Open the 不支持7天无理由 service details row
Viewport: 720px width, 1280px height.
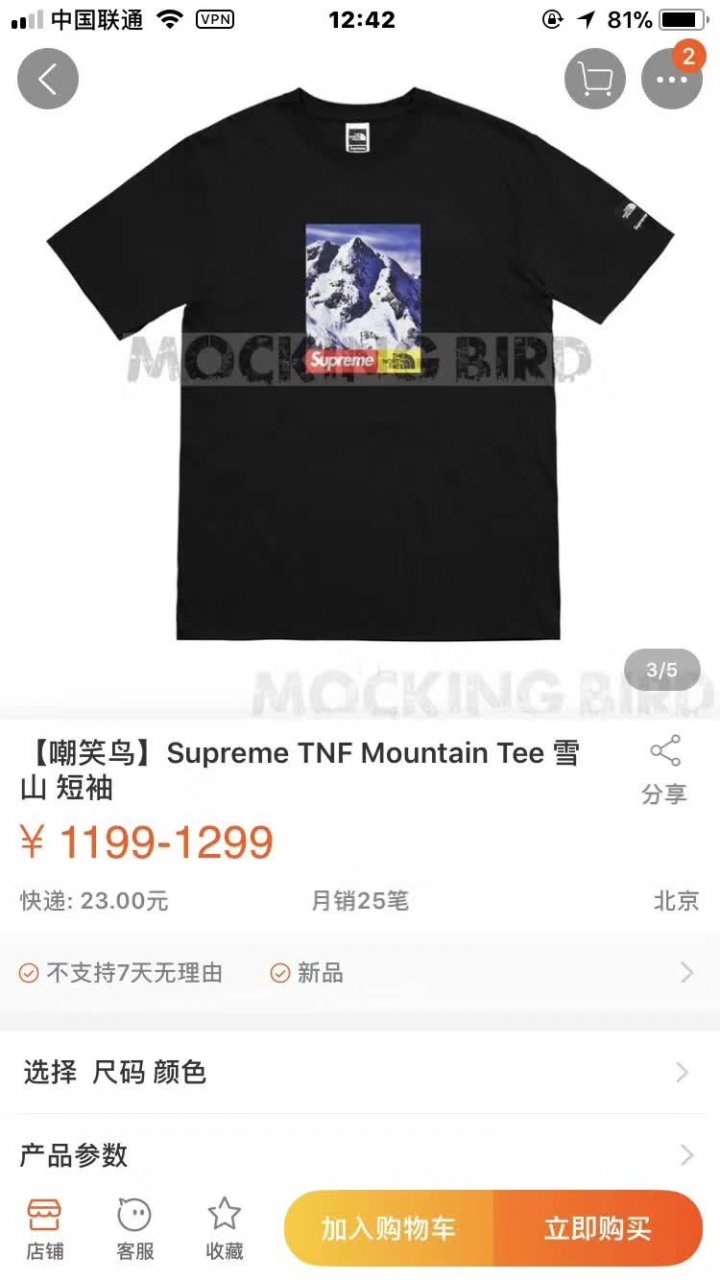point(360,972)
